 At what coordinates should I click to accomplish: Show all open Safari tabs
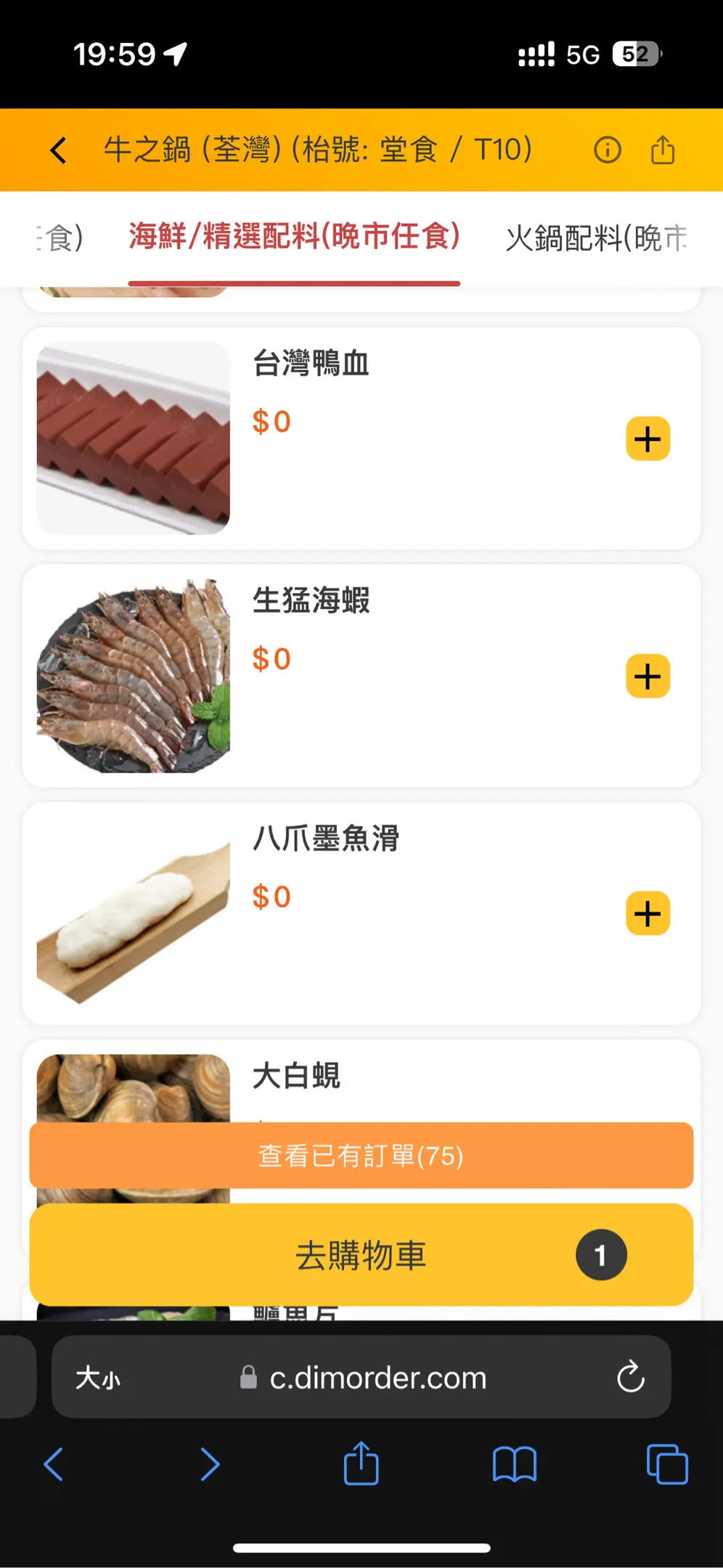[666, 1464]
